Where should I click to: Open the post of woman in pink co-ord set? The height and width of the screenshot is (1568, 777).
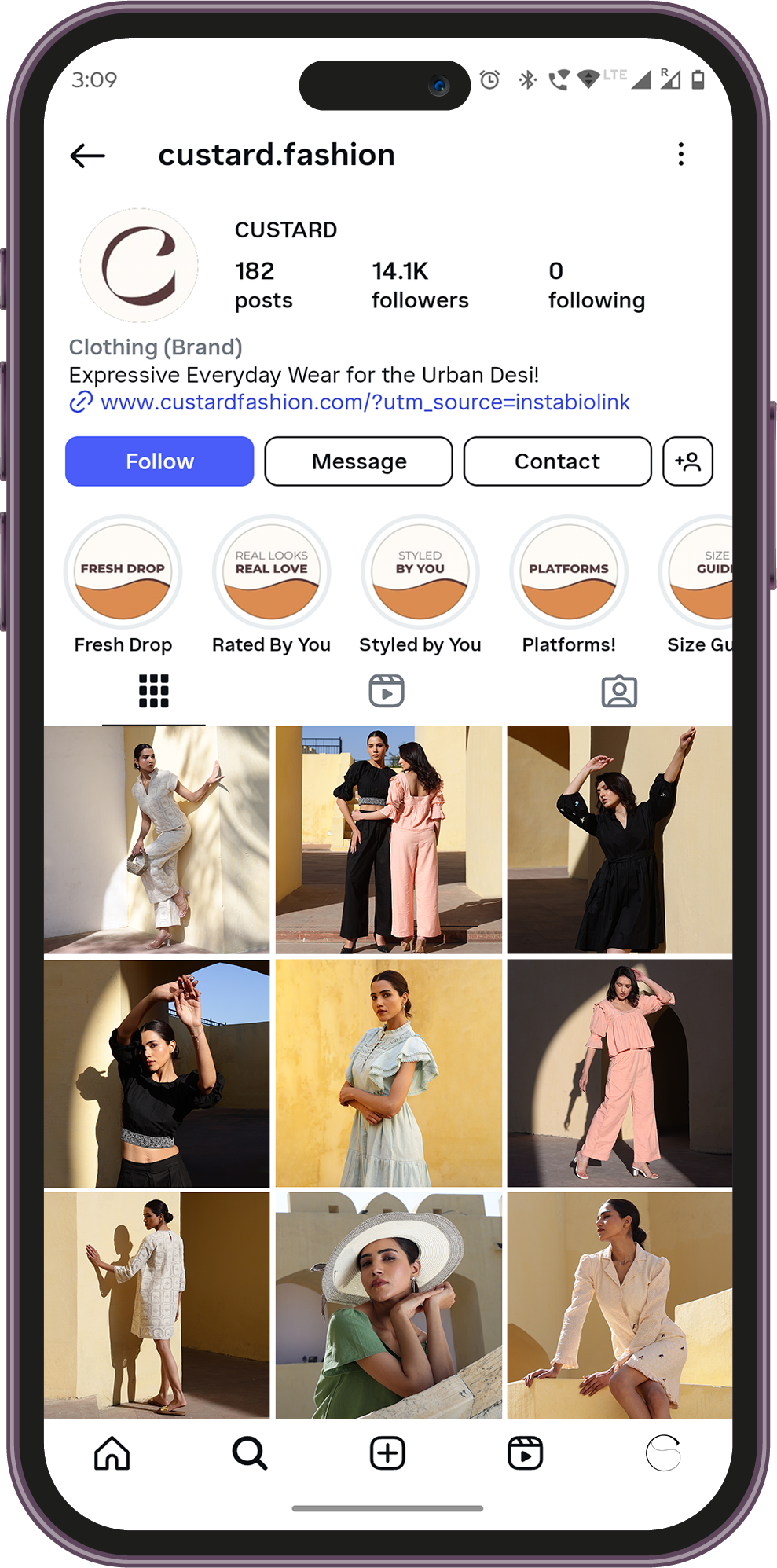pos(620,1073)
